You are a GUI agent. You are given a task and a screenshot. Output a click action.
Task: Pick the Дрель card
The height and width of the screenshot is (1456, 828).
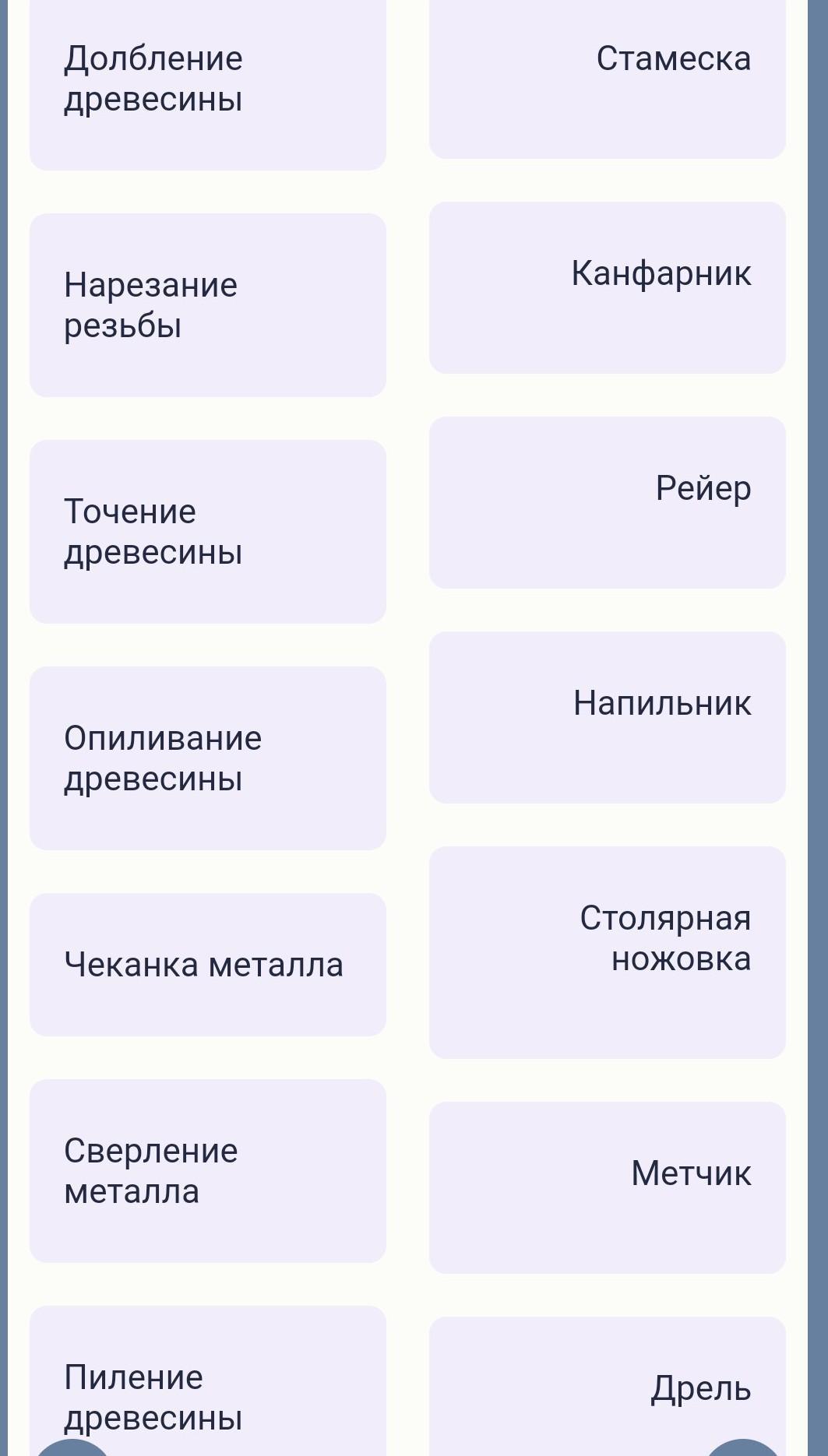[x=607, y=1387]
